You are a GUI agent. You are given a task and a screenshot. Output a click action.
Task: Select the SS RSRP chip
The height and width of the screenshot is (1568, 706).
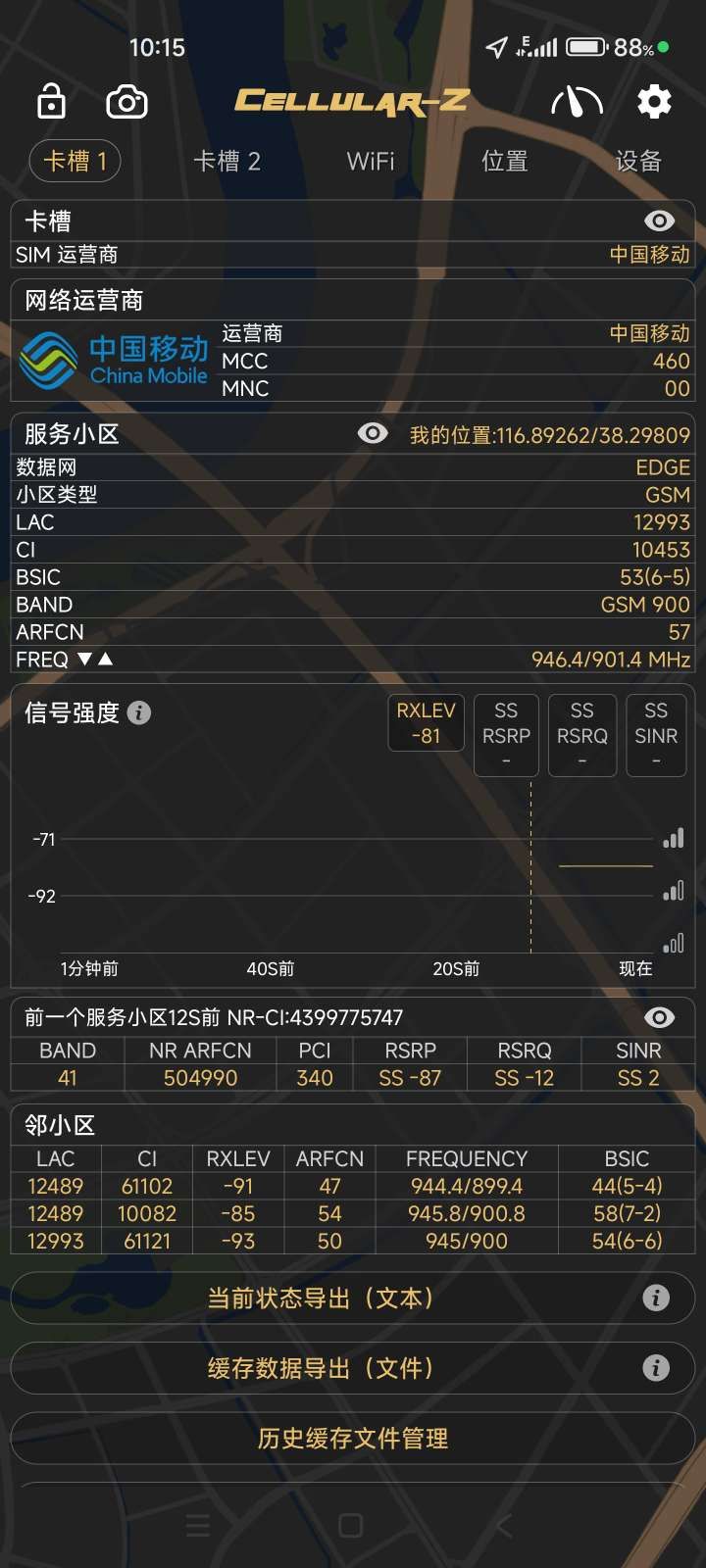(x=506, y=734)
